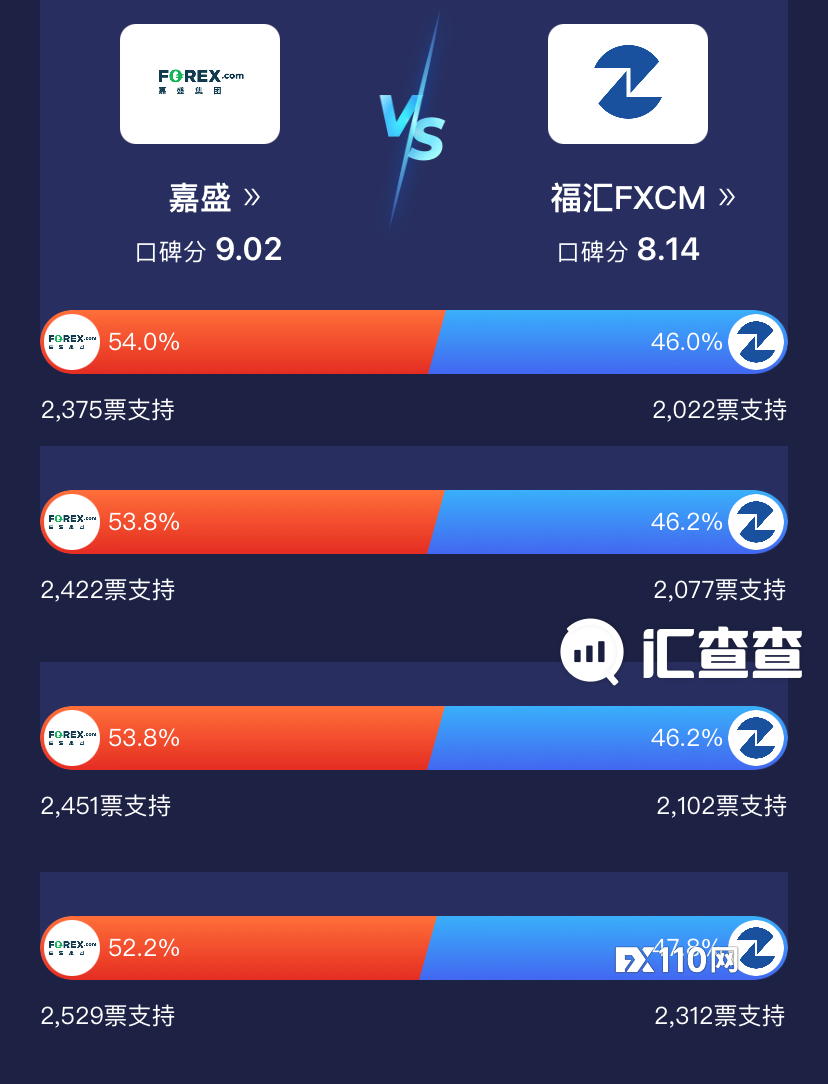Viewport: 828px width, 1084px height.
Task: Click the FOREX.com badge on the bottom bar
Action: [x=71, y=948]
